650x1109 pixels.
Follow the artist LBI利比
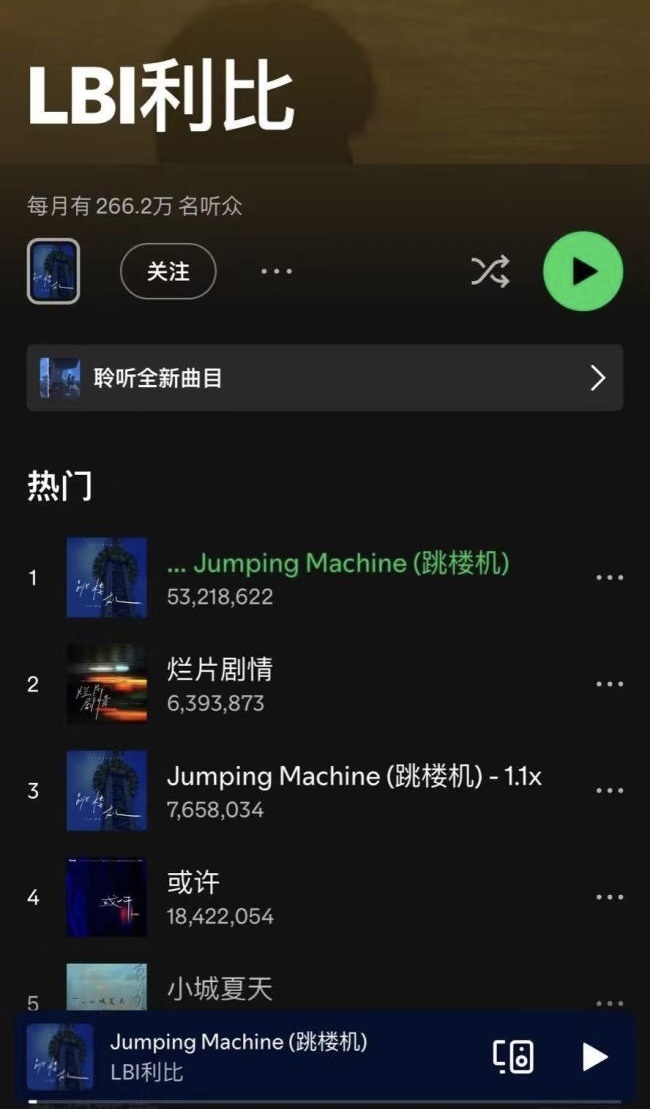168,271
